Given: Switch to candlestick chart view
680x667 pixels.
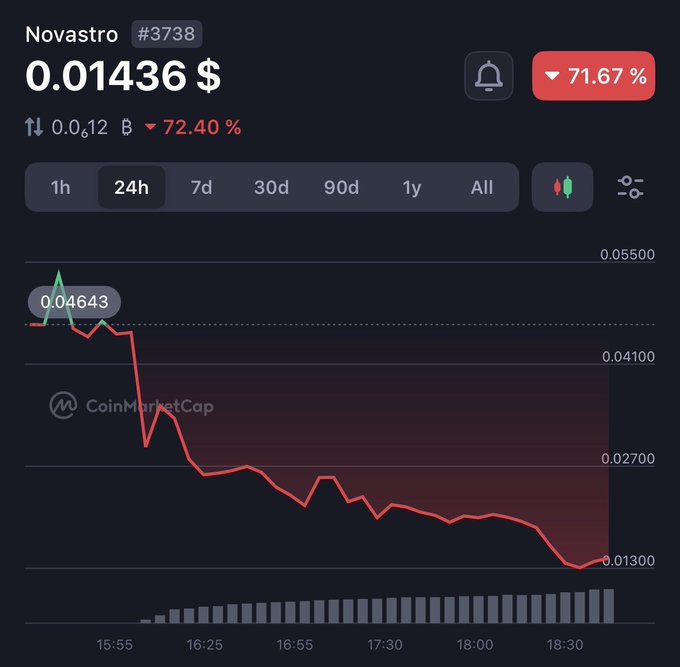Looking at the screenshot, I should pos(563,187).
